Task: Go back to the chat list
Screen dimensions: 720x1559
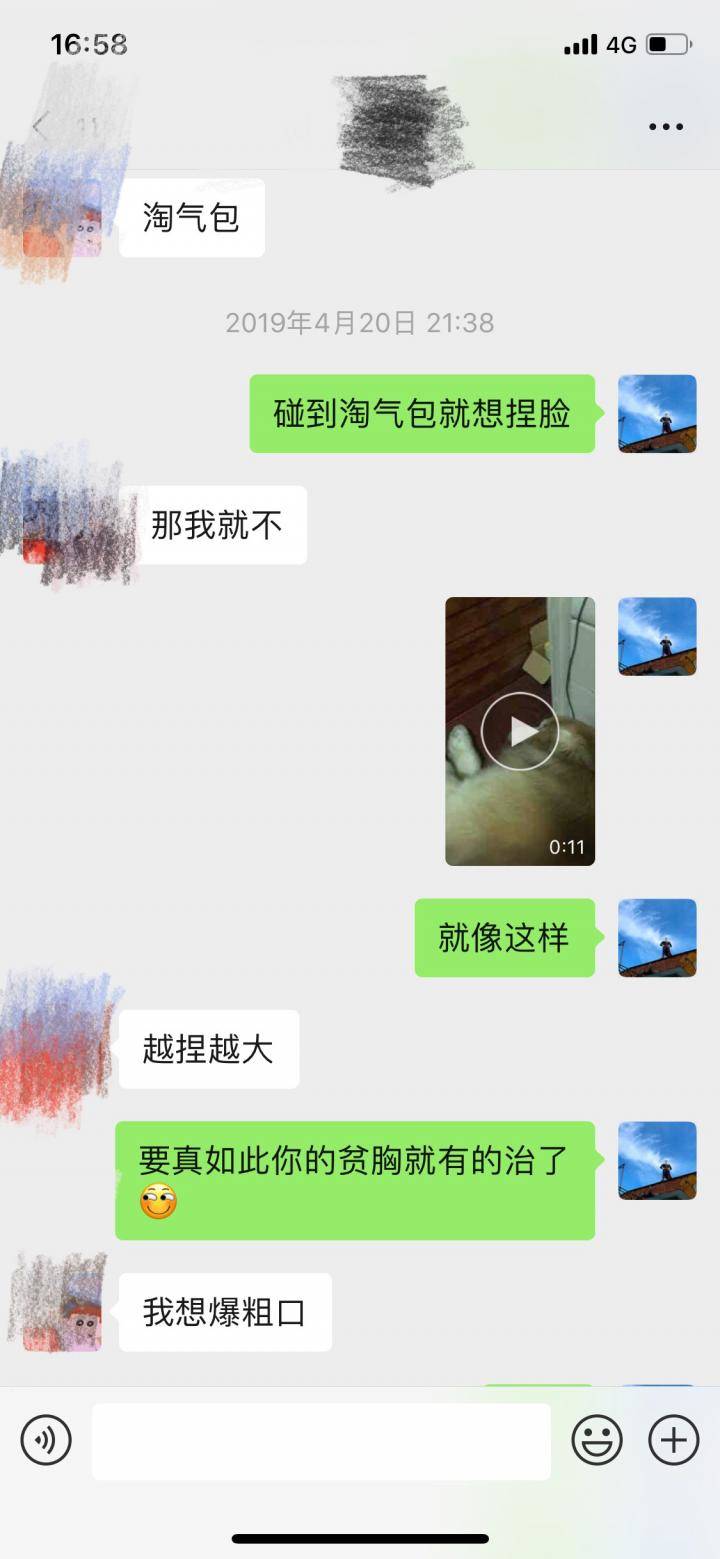Action: point(40,127)
